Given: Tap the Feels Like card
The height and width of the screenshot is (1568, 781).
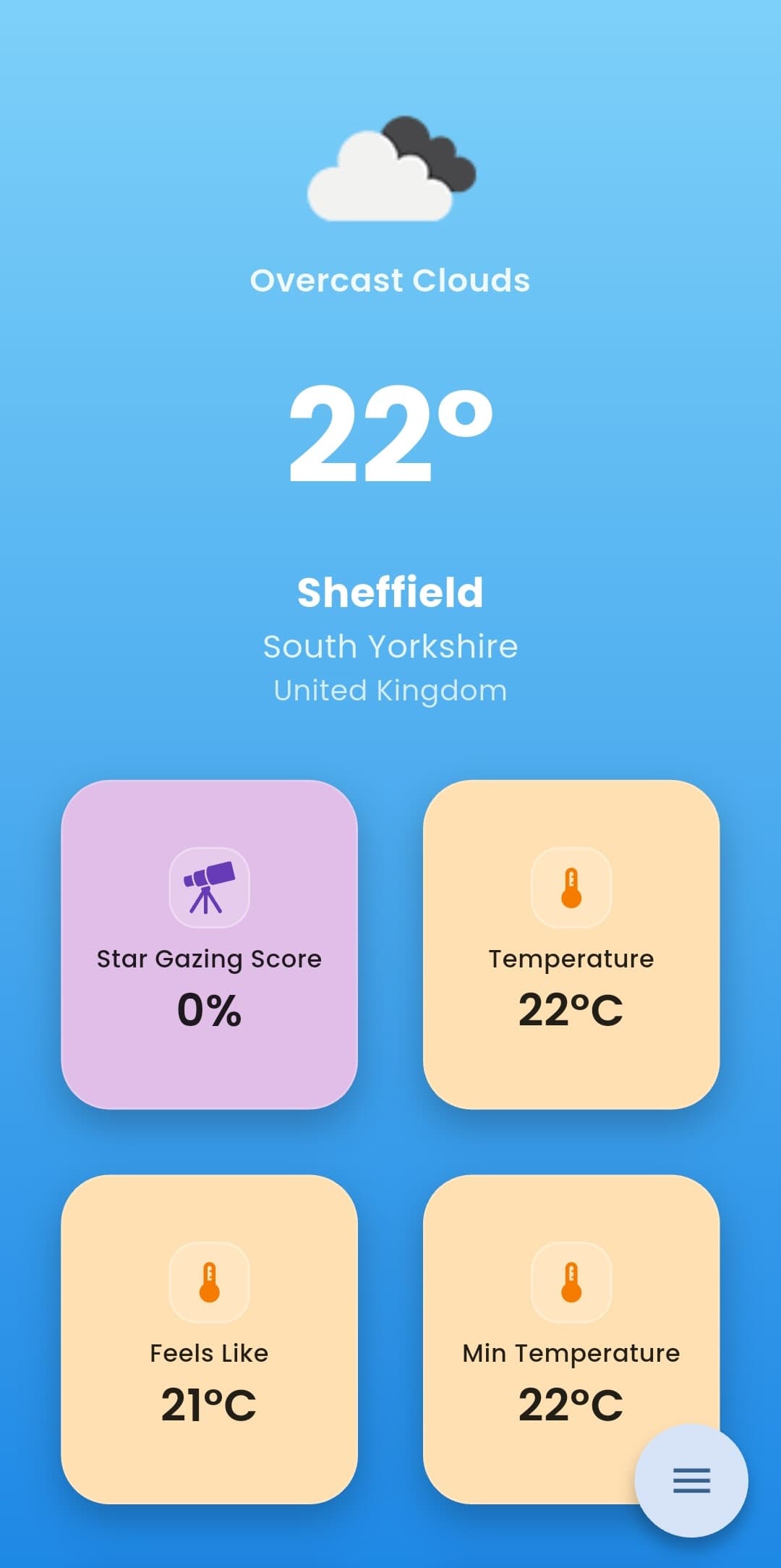Looking at the screenshot, I should [x=209, y=1339].
